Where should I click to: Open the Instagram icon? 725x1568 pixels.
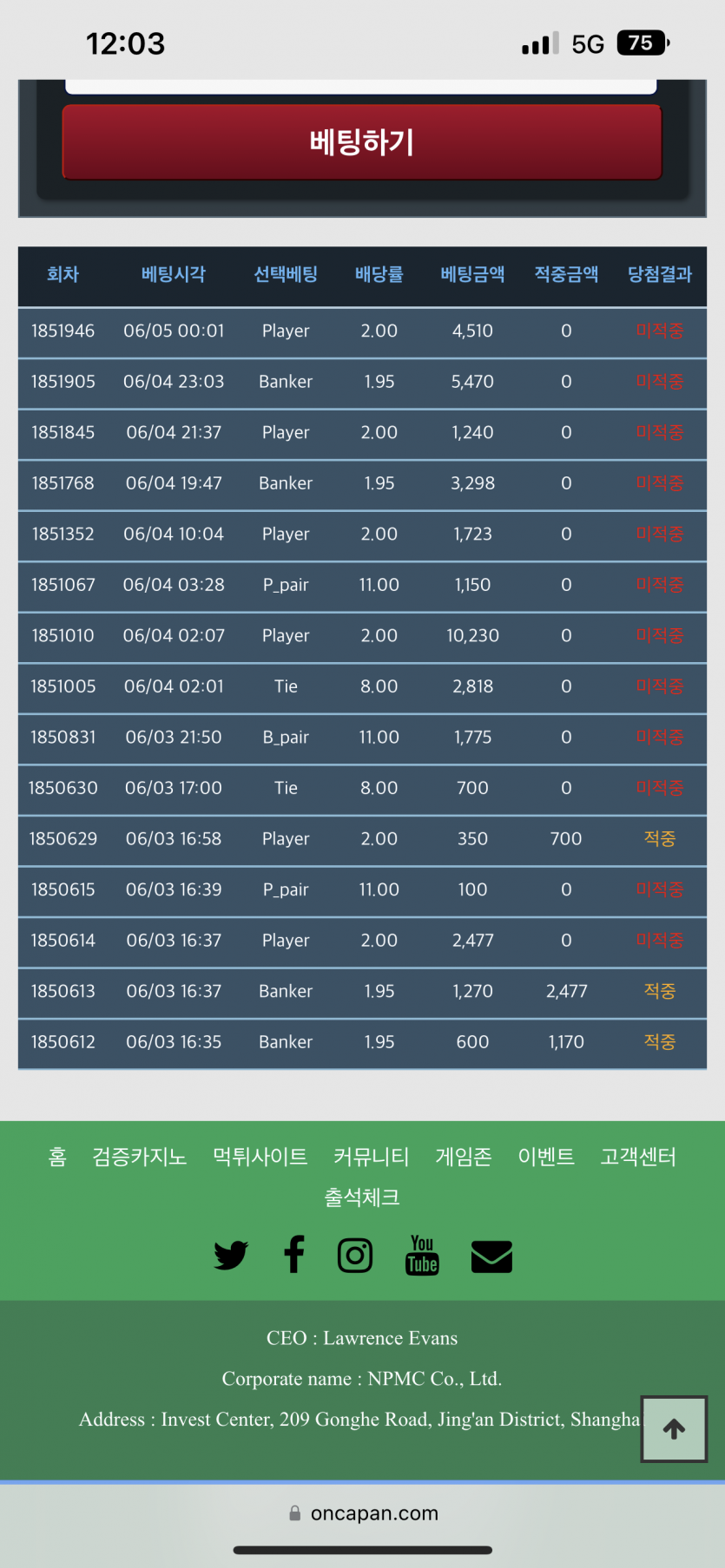click(x=355, y=1256)
